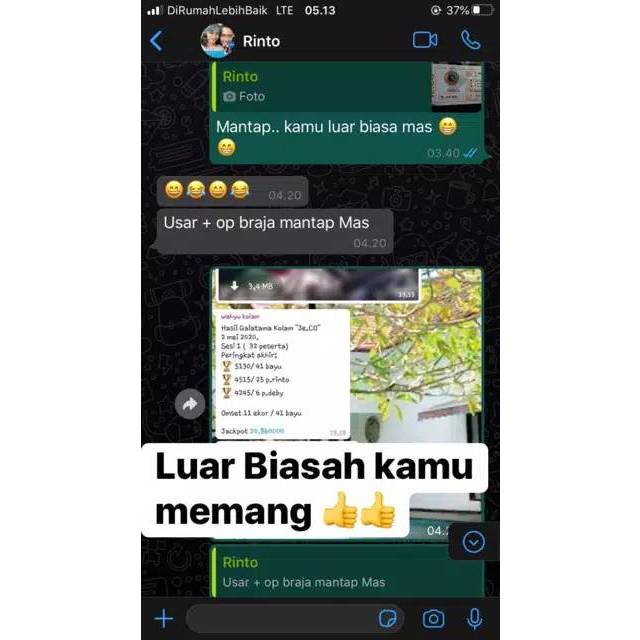This screenshot has width=640, height=640.
Task: Jump to the latest messages
Action: [474, 541]
